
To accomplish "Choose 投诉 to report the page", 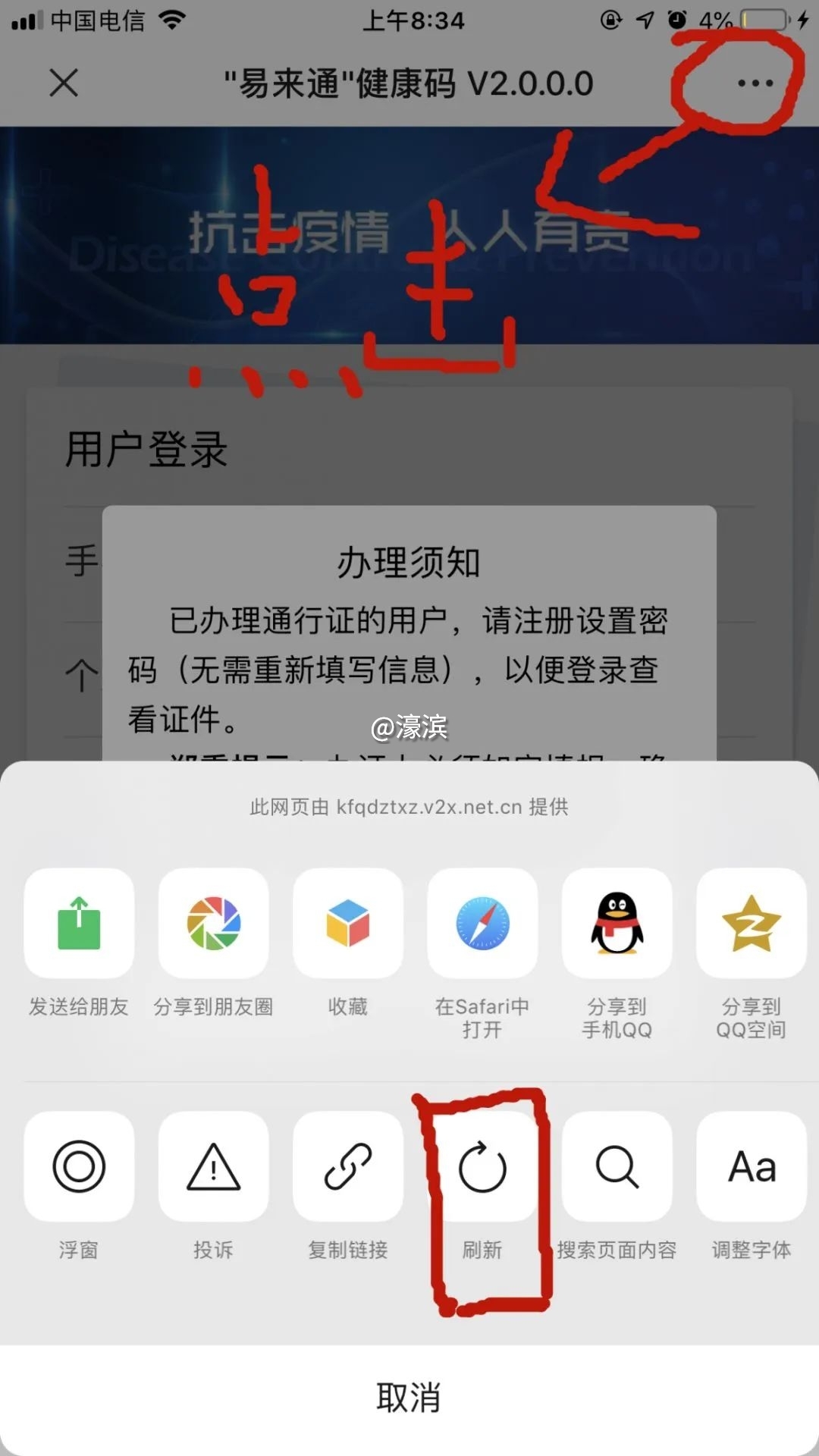I will (214, 1166).
